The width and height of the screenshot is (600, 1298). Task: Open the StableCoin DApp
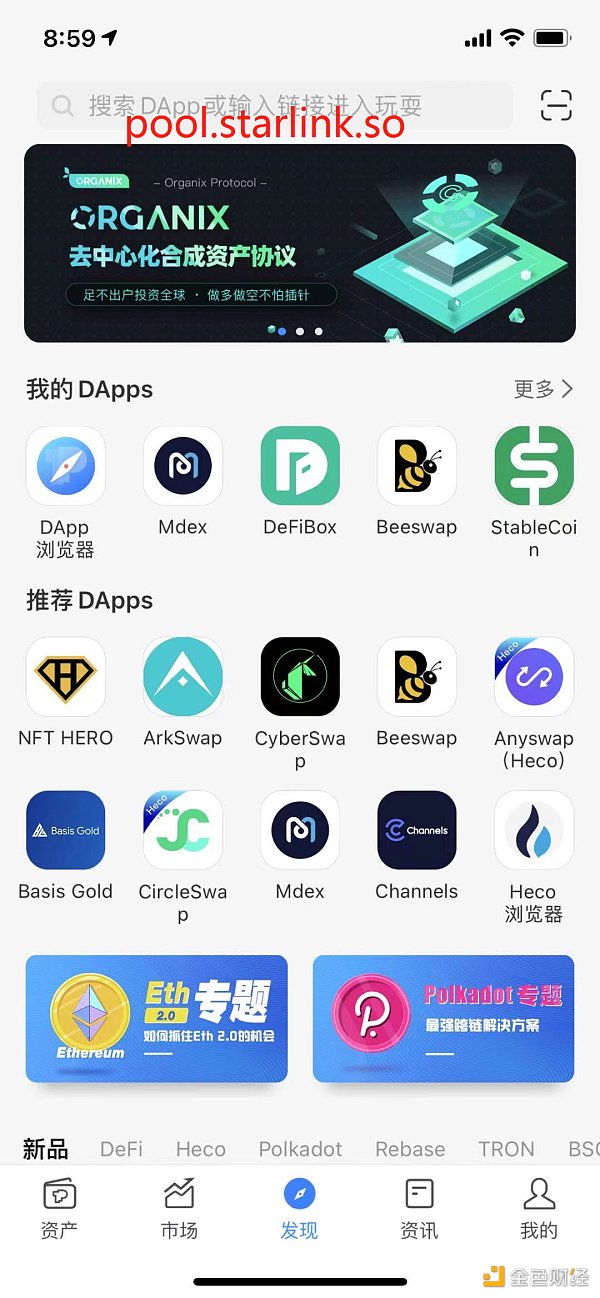coord(534,466)
